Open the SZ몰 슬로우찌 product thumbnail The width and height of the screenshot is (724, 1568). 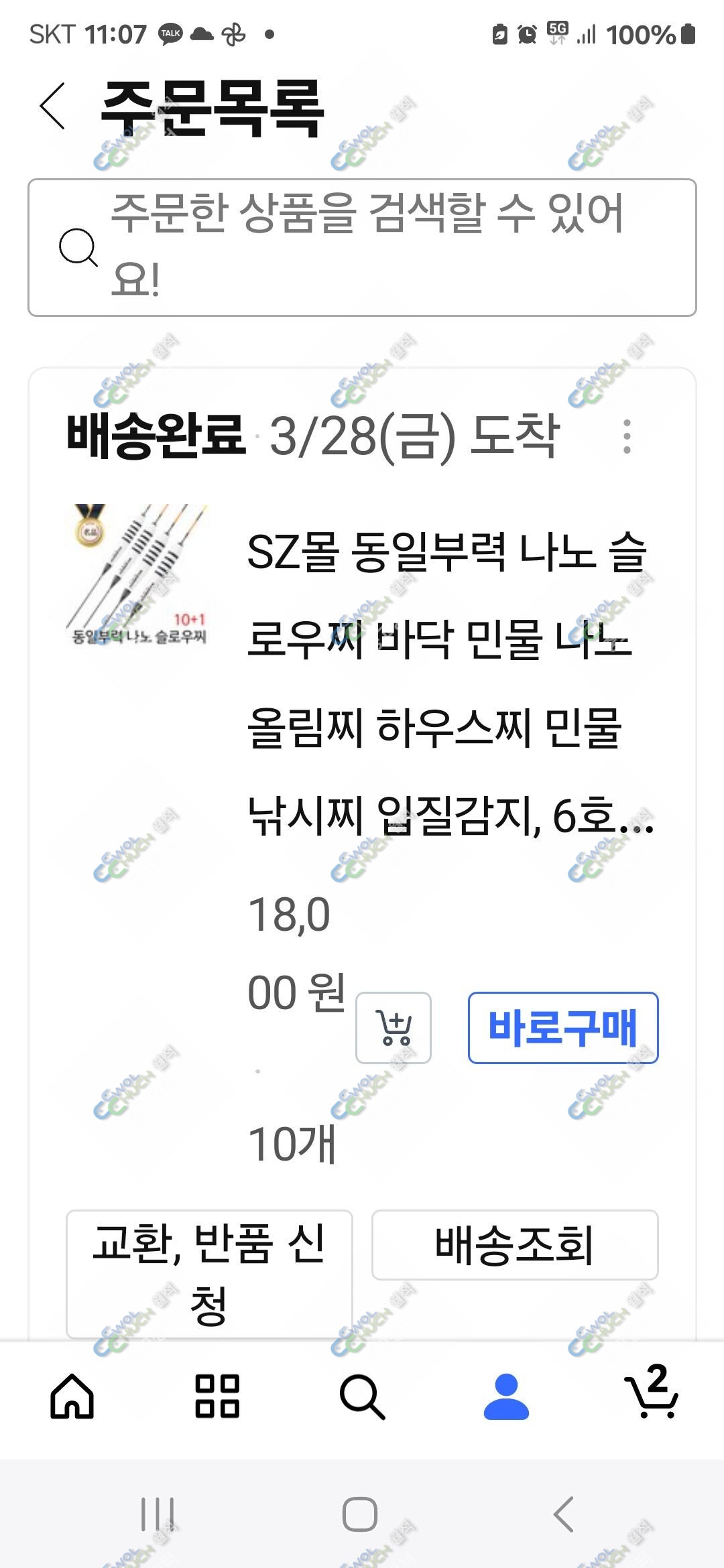(139, 575)
